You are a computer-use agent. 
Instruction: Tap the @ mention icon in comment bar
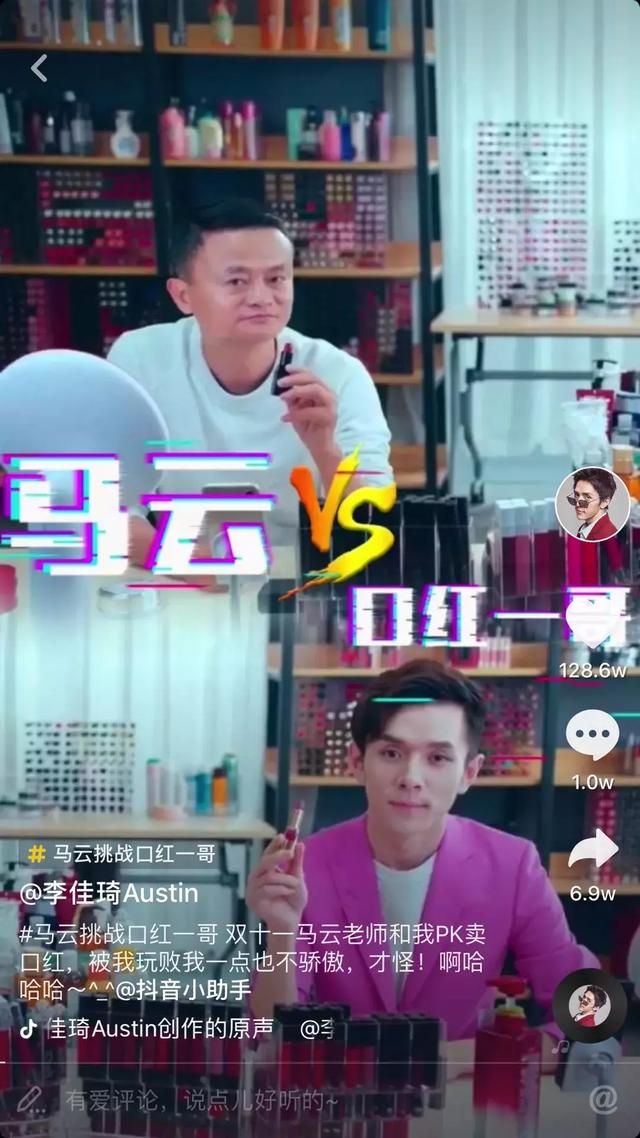tap(602, 1099)
